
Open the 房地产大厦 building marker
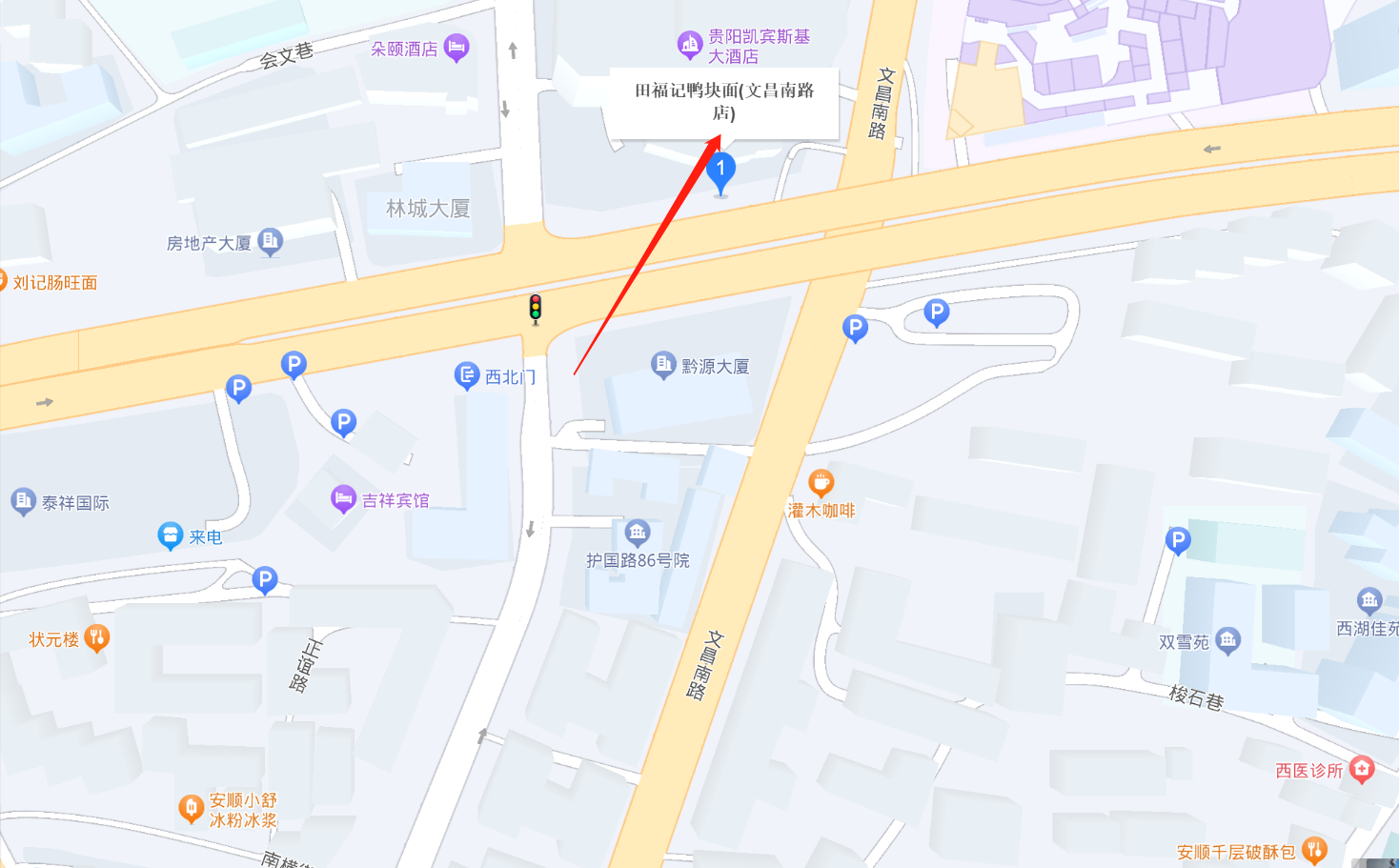(271, 241)
